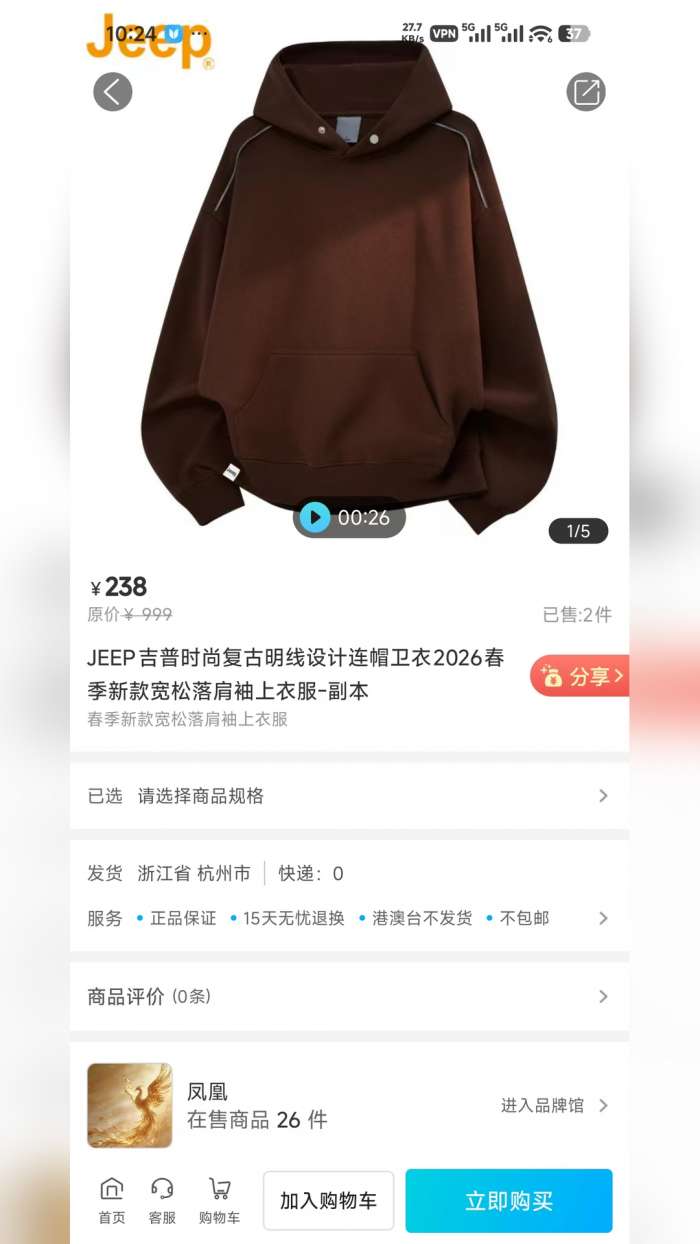Enter the 凤凰 brand store via 进入品牌馆
This screenshot has width=700, height=1244.
coord(554,1105)
